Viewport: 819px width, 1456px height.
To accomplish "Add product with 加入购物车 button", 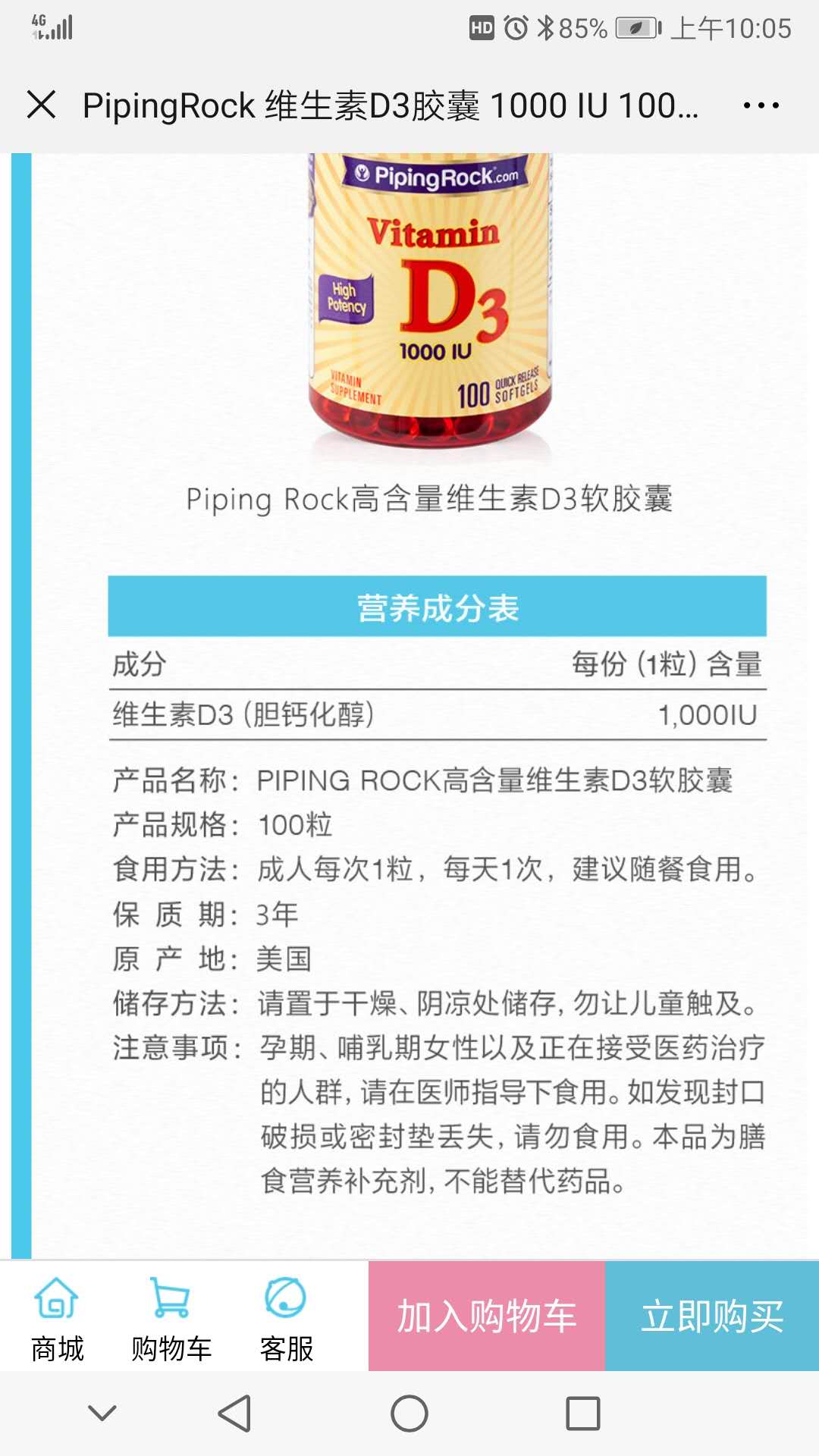I will pos(486,1316).
